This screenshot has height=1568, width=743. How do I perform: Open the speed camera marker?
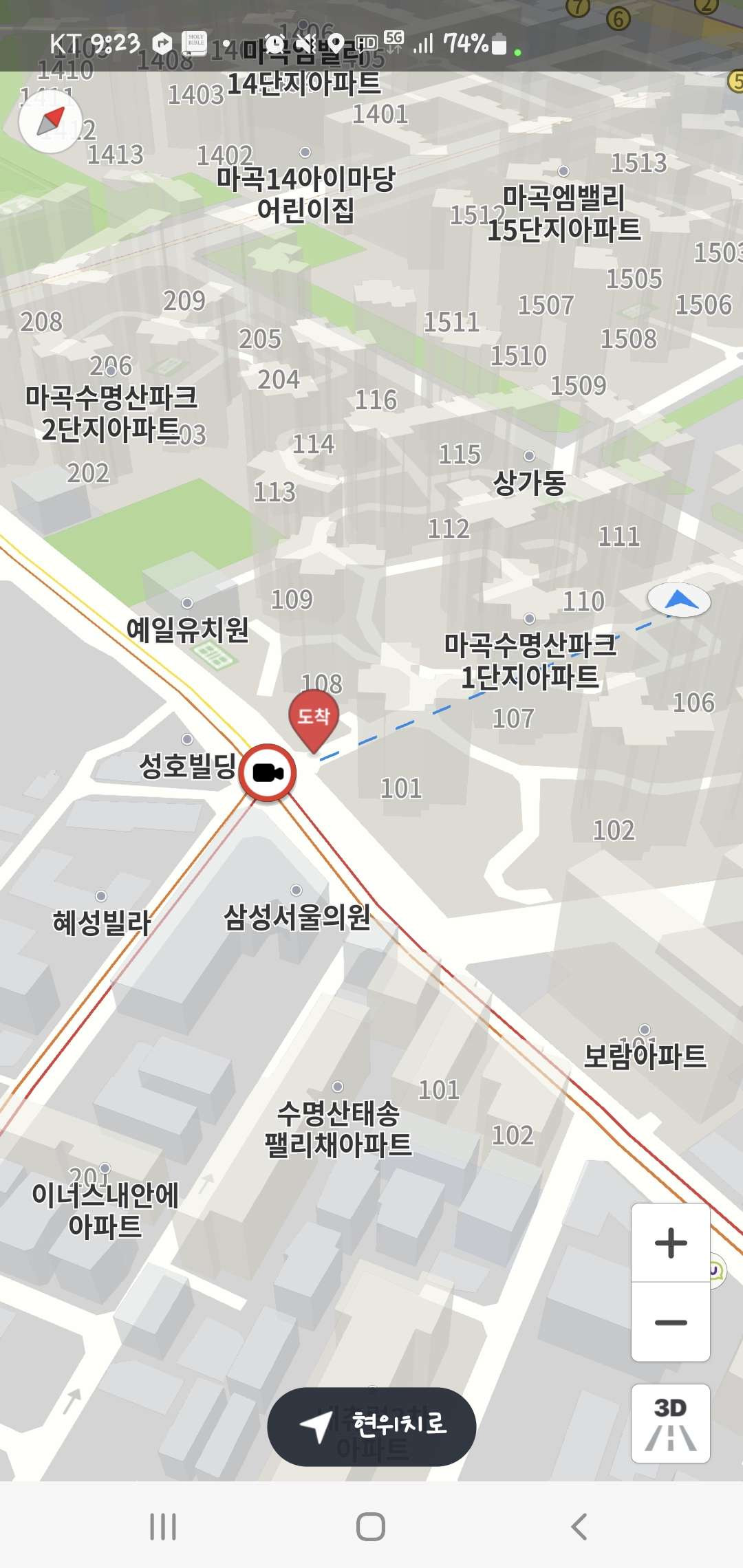pos(268,772)
